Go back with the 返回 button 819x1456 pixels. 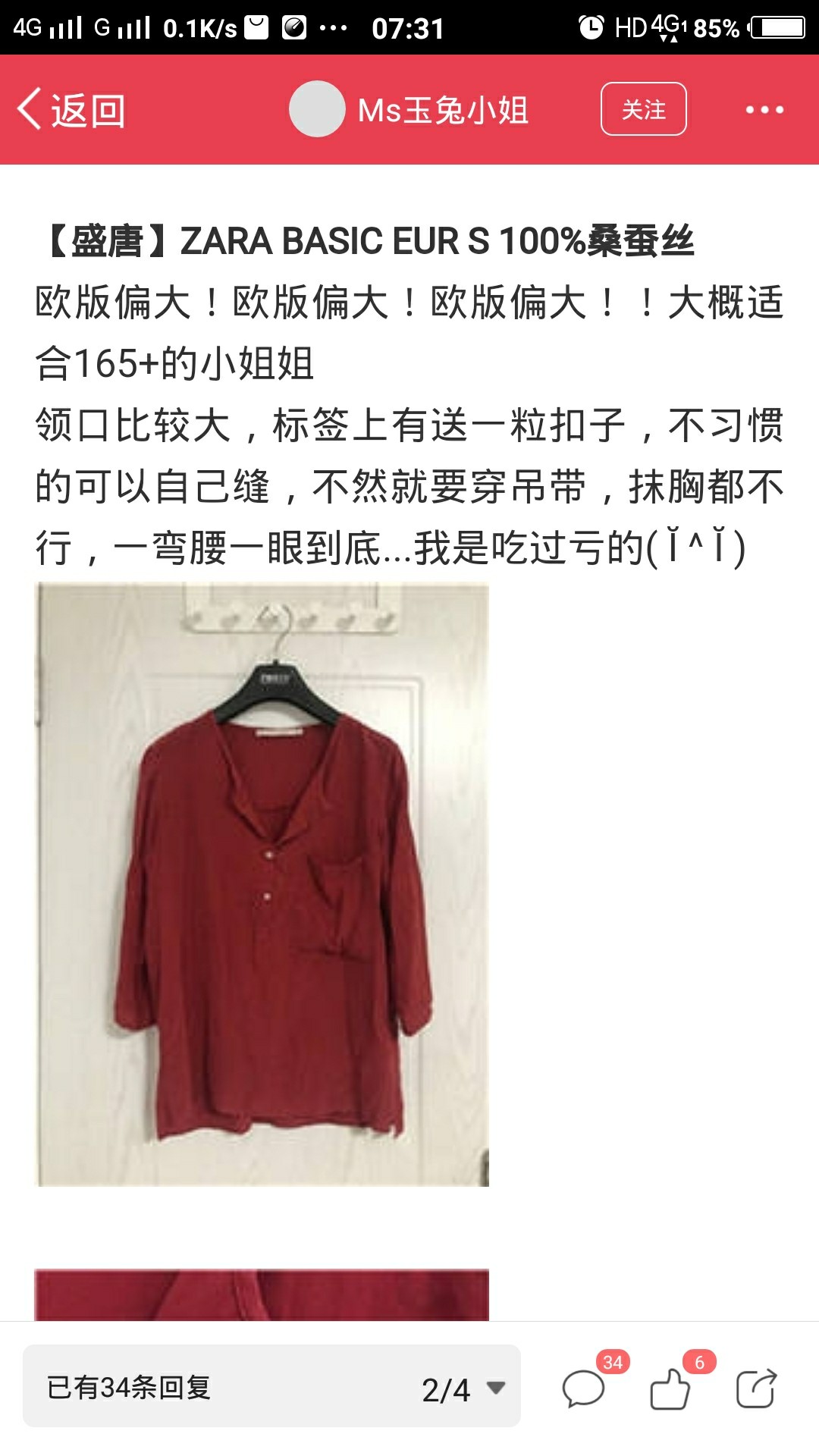click(x=72, y=110)
